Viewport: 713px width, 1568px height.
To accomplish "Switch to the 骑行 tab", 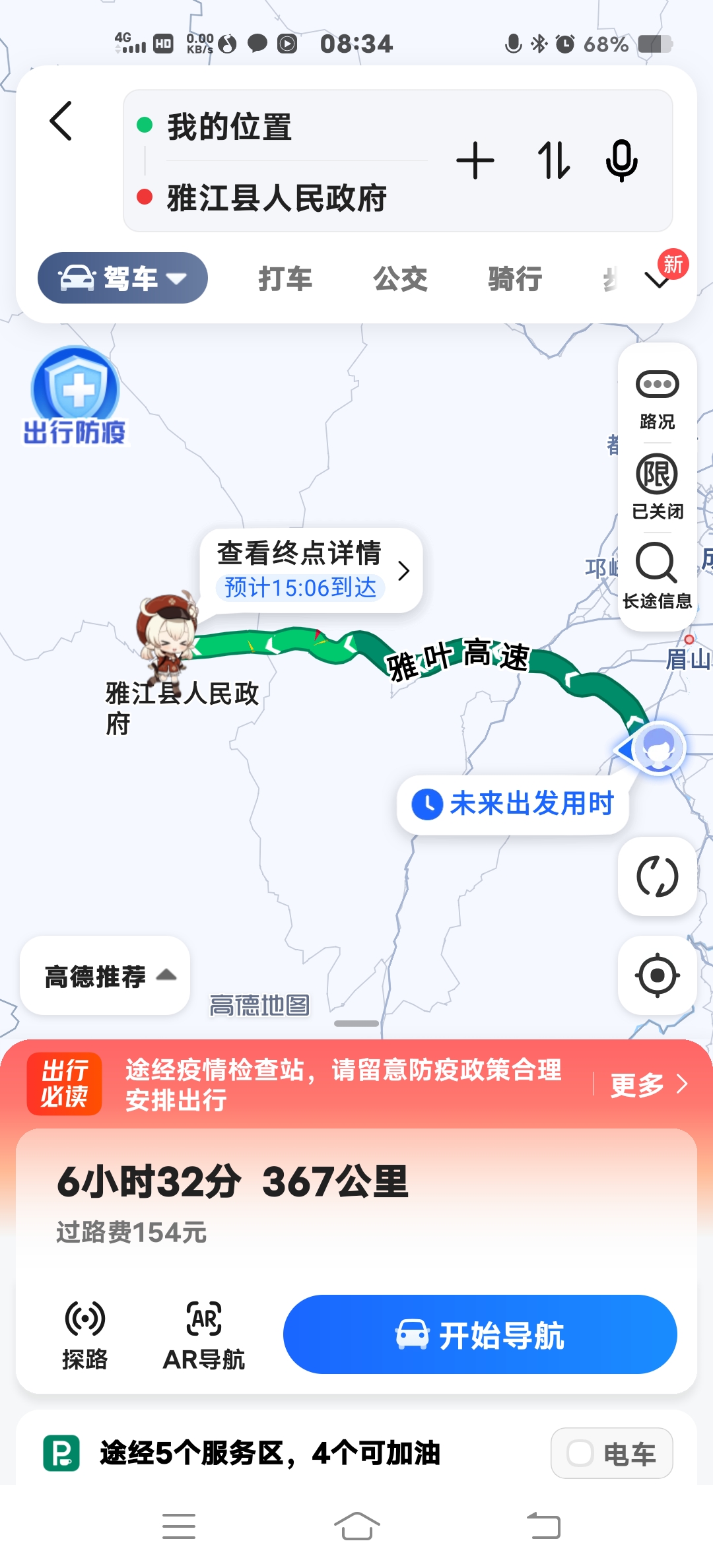I will 515,278.
